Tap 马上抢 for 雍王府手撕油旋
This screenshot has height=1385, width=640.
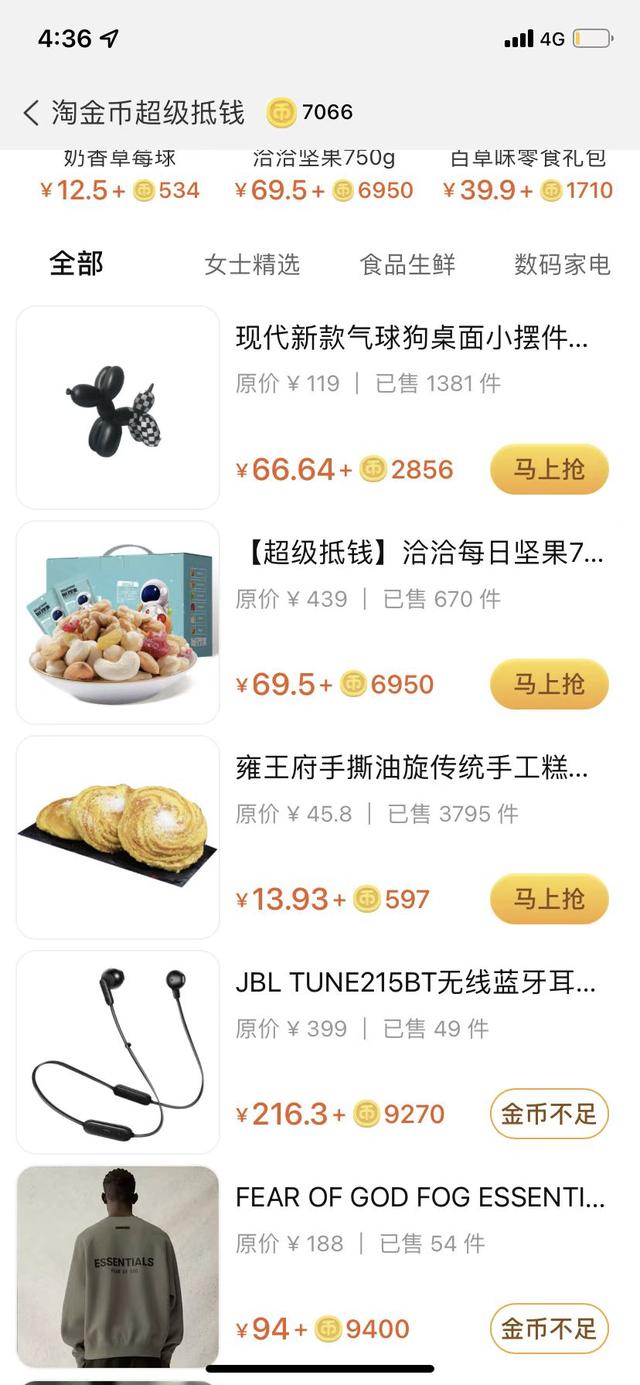549,899
